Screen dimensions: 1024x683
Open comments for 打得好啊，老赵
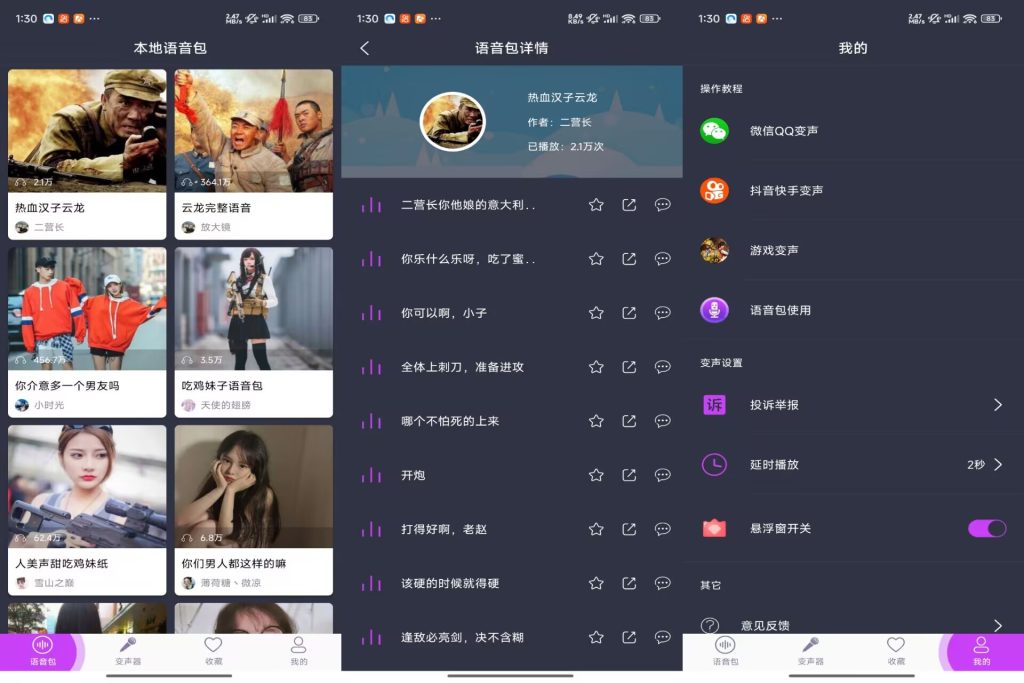662,529
